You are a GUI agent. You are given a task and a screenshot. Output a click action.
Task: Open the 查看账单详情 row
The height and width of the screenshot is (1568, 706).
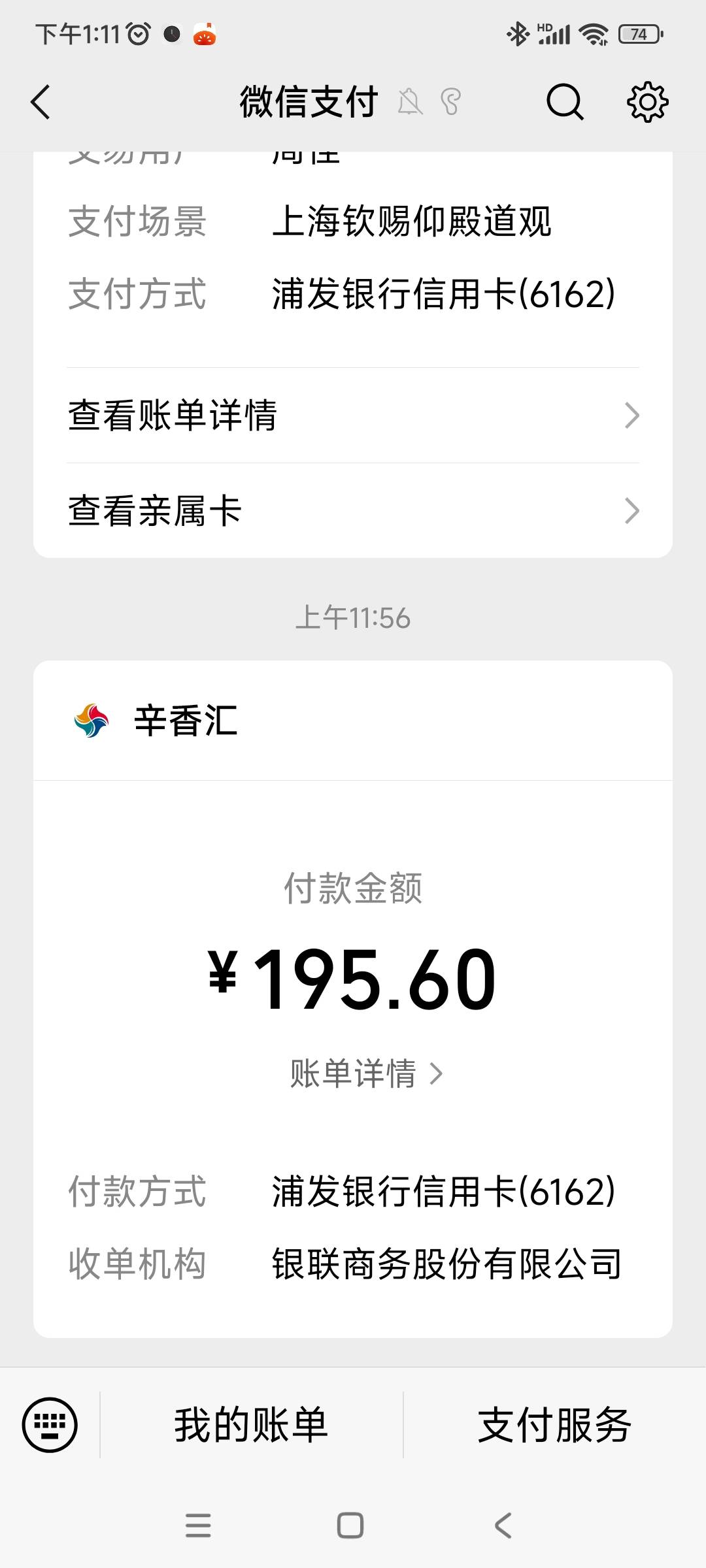[x=353, y=416]
